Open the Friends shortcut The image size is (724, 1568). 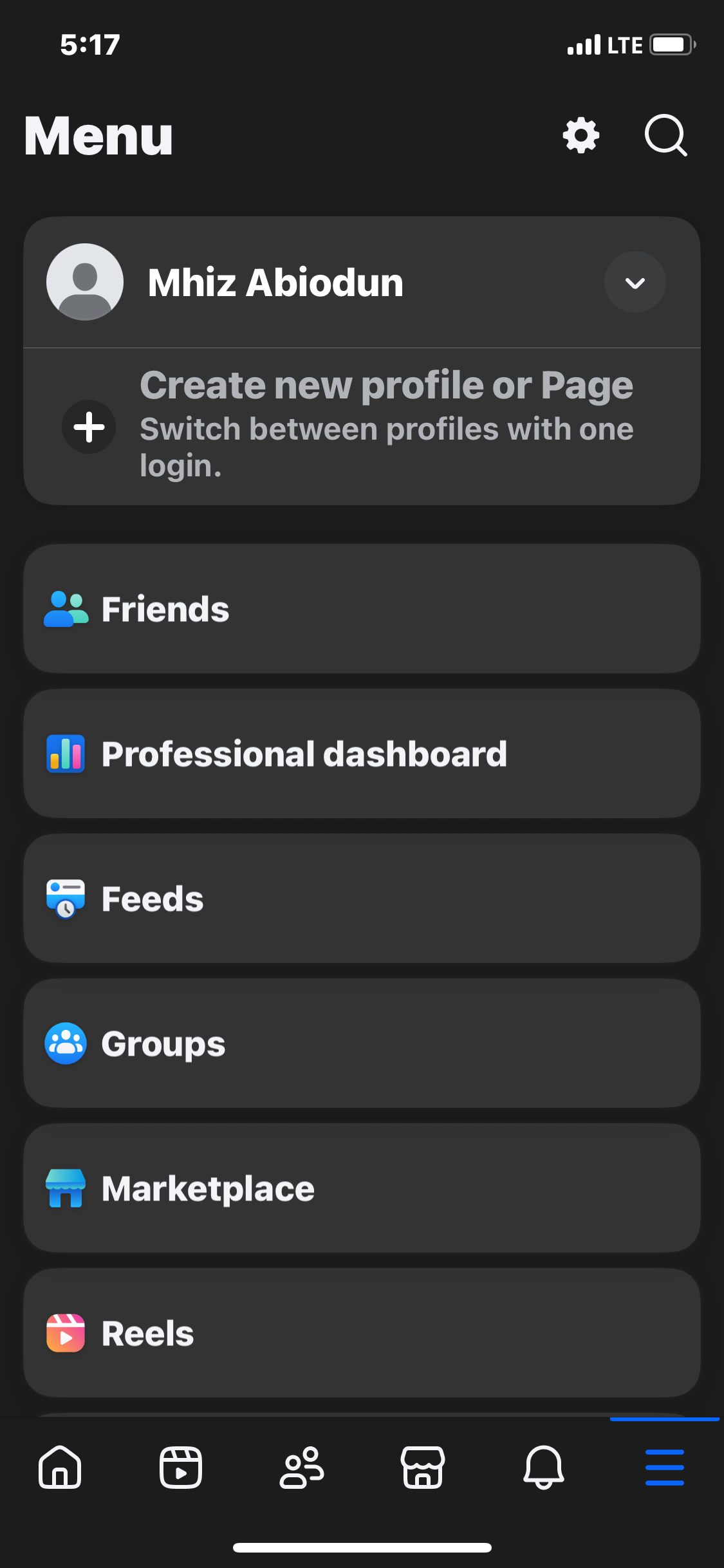[x=362, y=609]
